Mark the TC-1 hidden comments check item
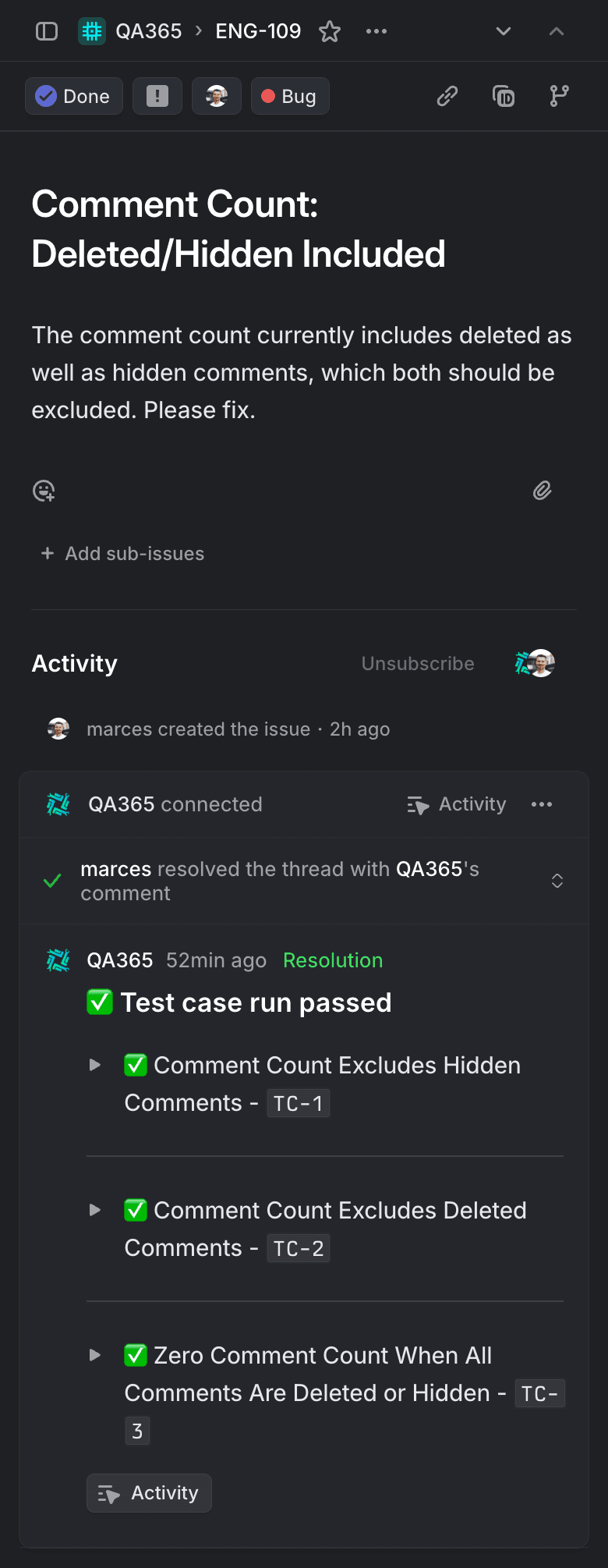 click(136, 1065)
